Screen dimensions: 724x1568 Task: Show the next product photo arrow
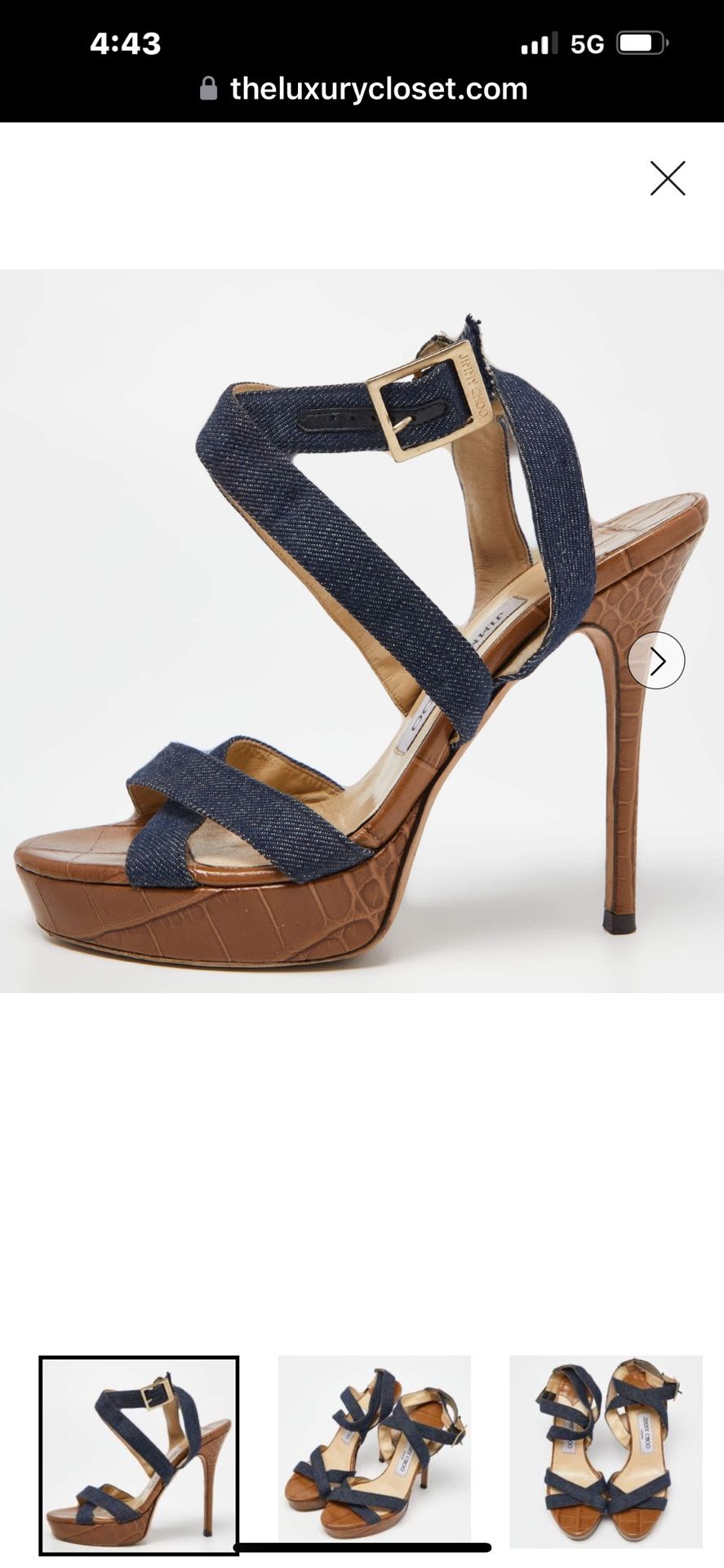656,661
